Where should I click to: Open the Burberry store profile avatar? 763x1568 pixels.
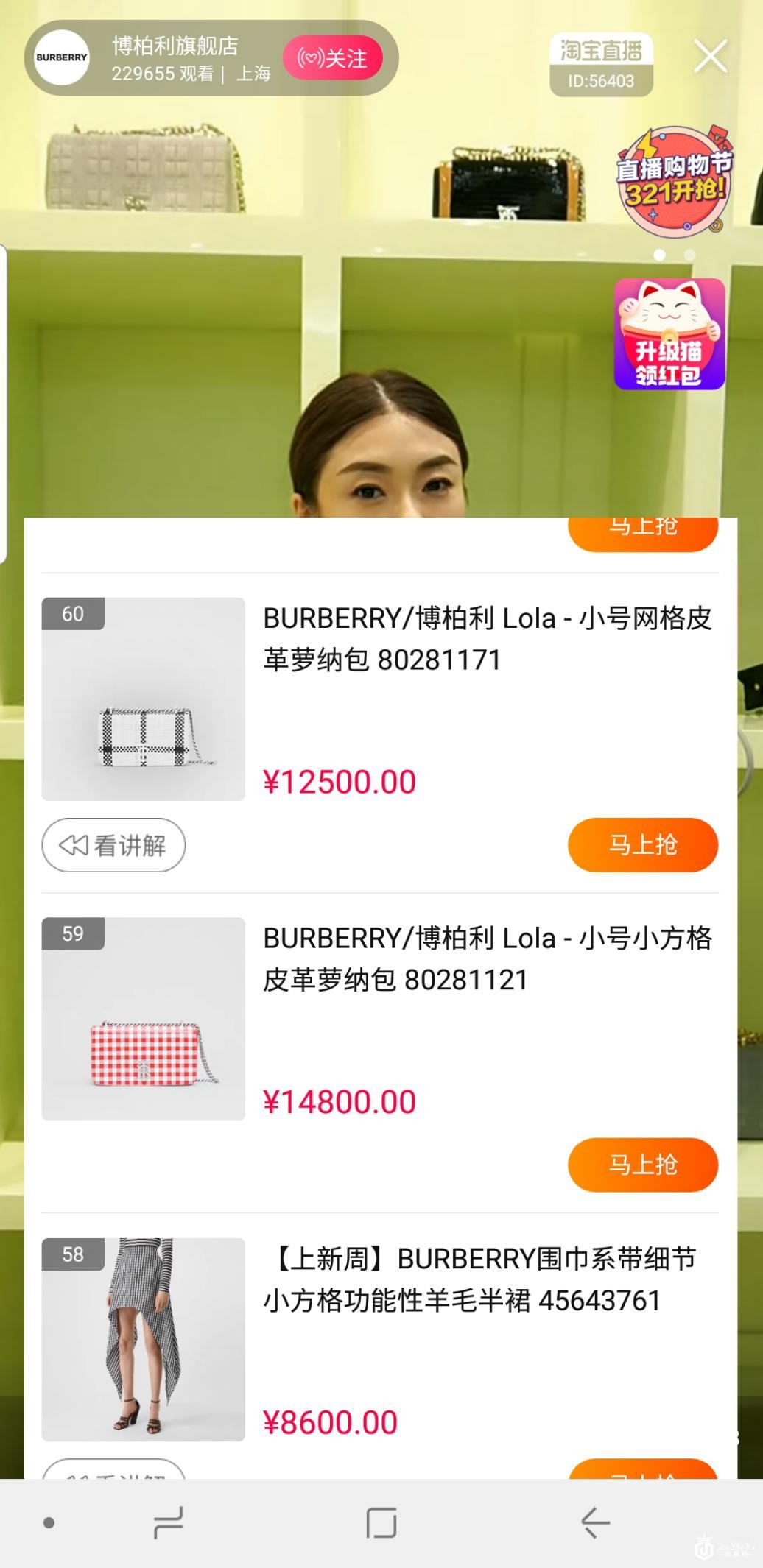(x=62, y=57)
